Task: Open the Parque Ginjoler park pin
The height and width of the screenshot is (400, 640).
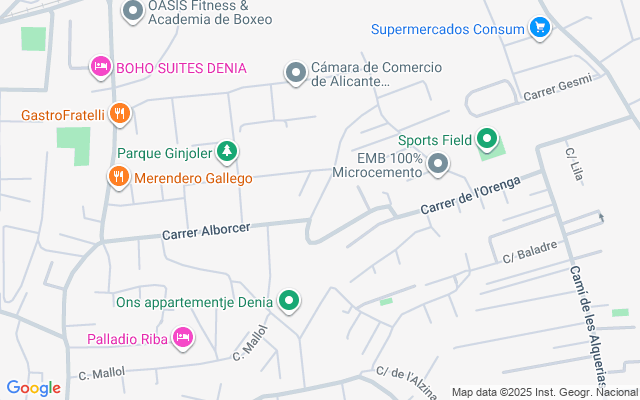Action: (x=228, y=152)
